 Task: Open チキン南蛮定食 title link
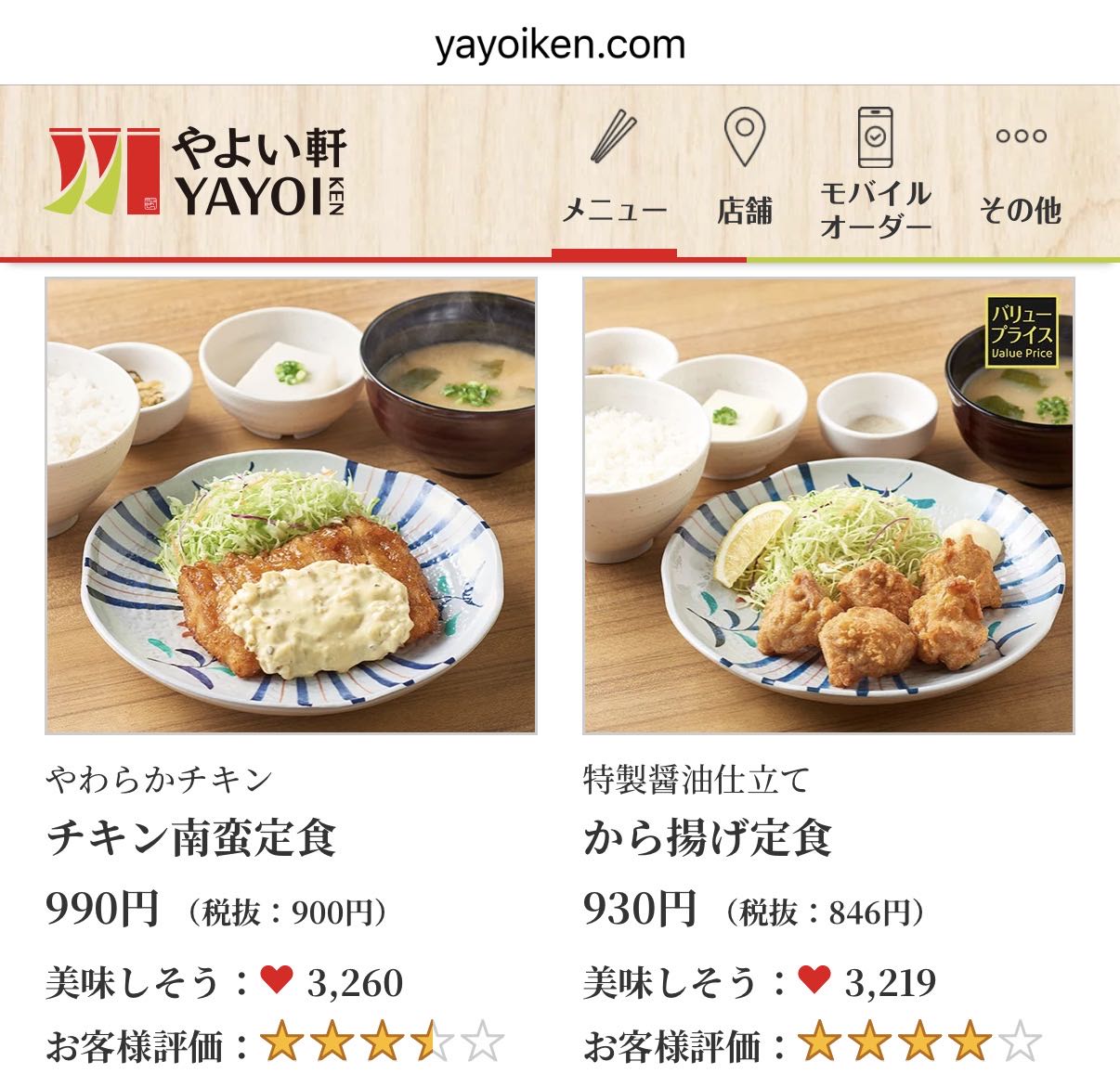coord(191,838)
